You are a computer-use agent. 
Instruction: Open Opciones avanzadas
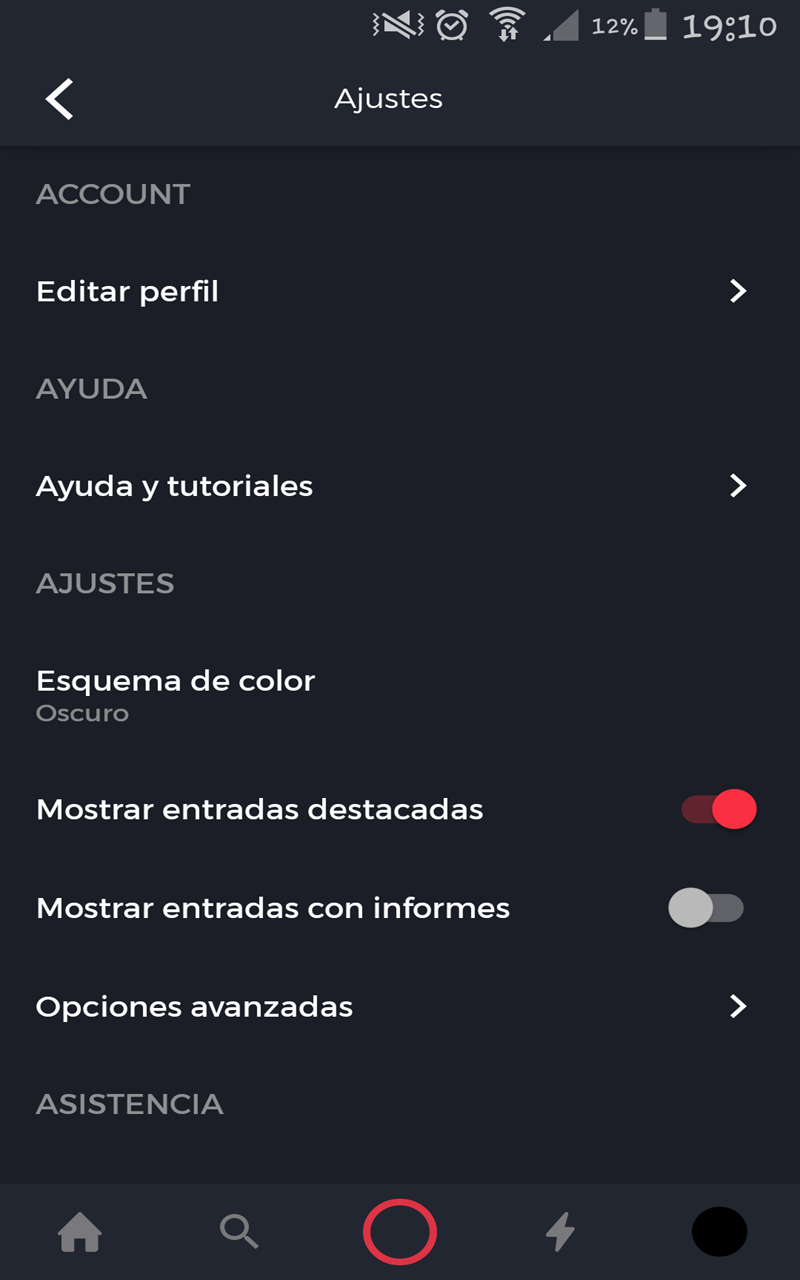(x=400, y=1006)
